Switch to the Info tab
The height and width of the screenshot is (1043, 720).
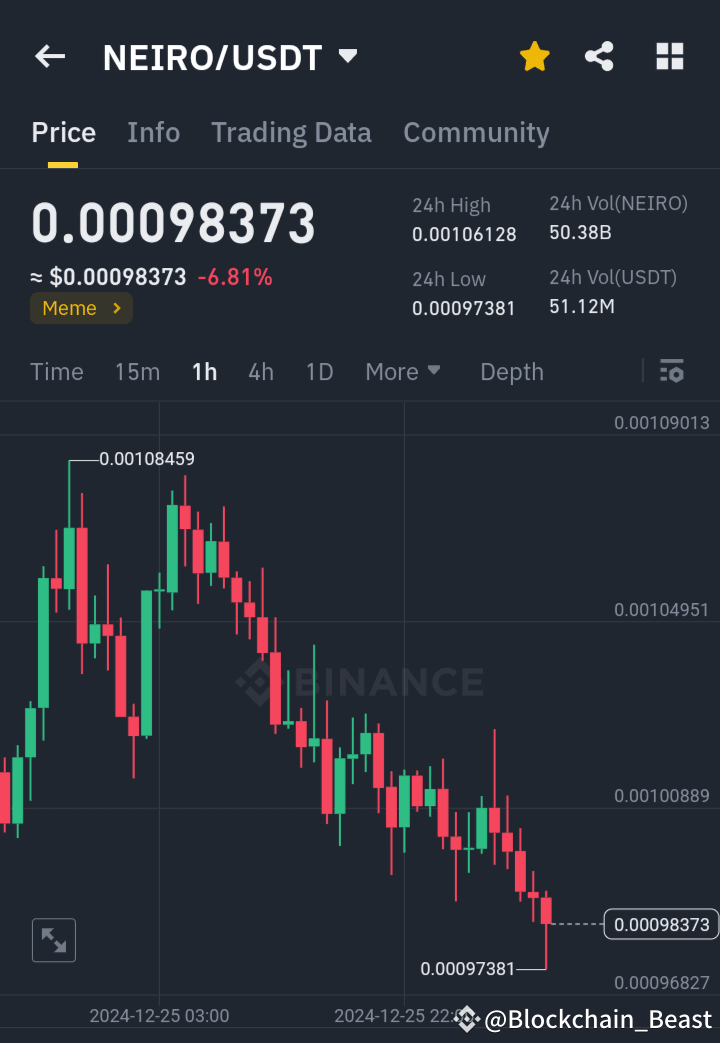[x=153, y=132]
